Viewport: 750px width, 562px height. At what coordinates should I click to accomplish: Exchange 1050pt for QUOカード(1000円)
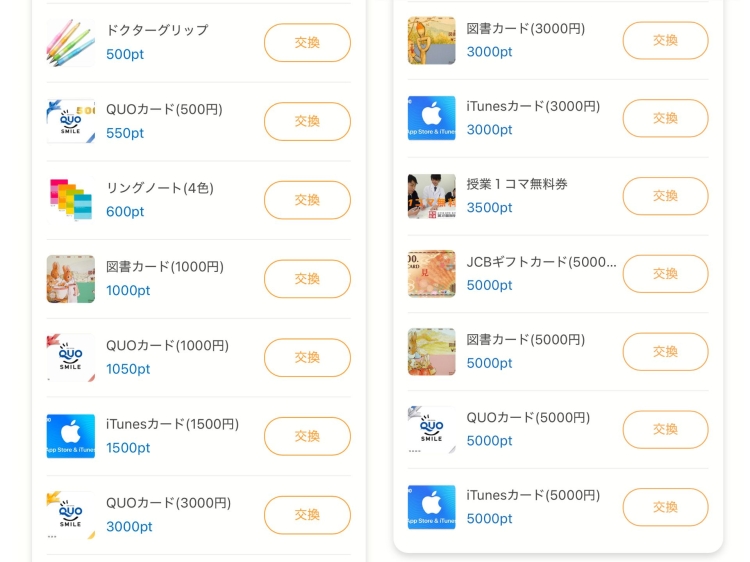coord(307,357)
